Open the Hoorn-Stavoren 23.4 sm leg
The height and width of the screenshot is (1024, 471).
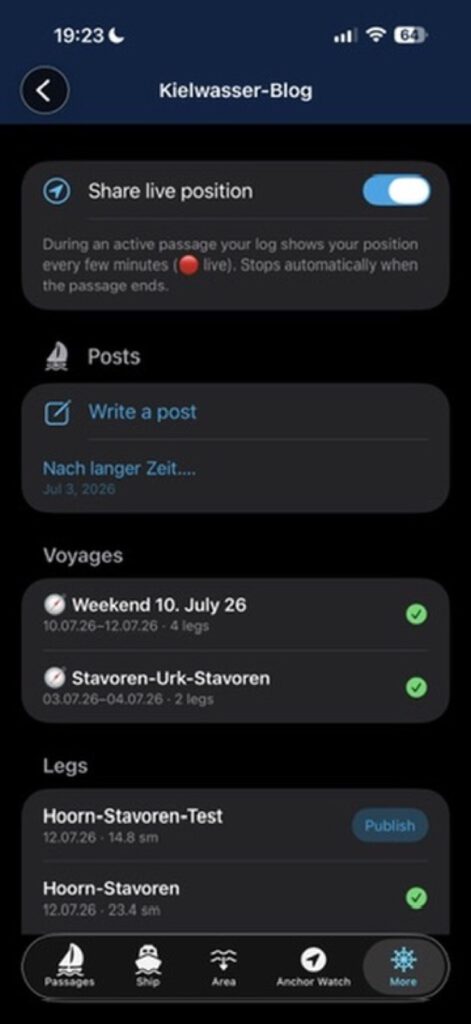coord(236,898)
